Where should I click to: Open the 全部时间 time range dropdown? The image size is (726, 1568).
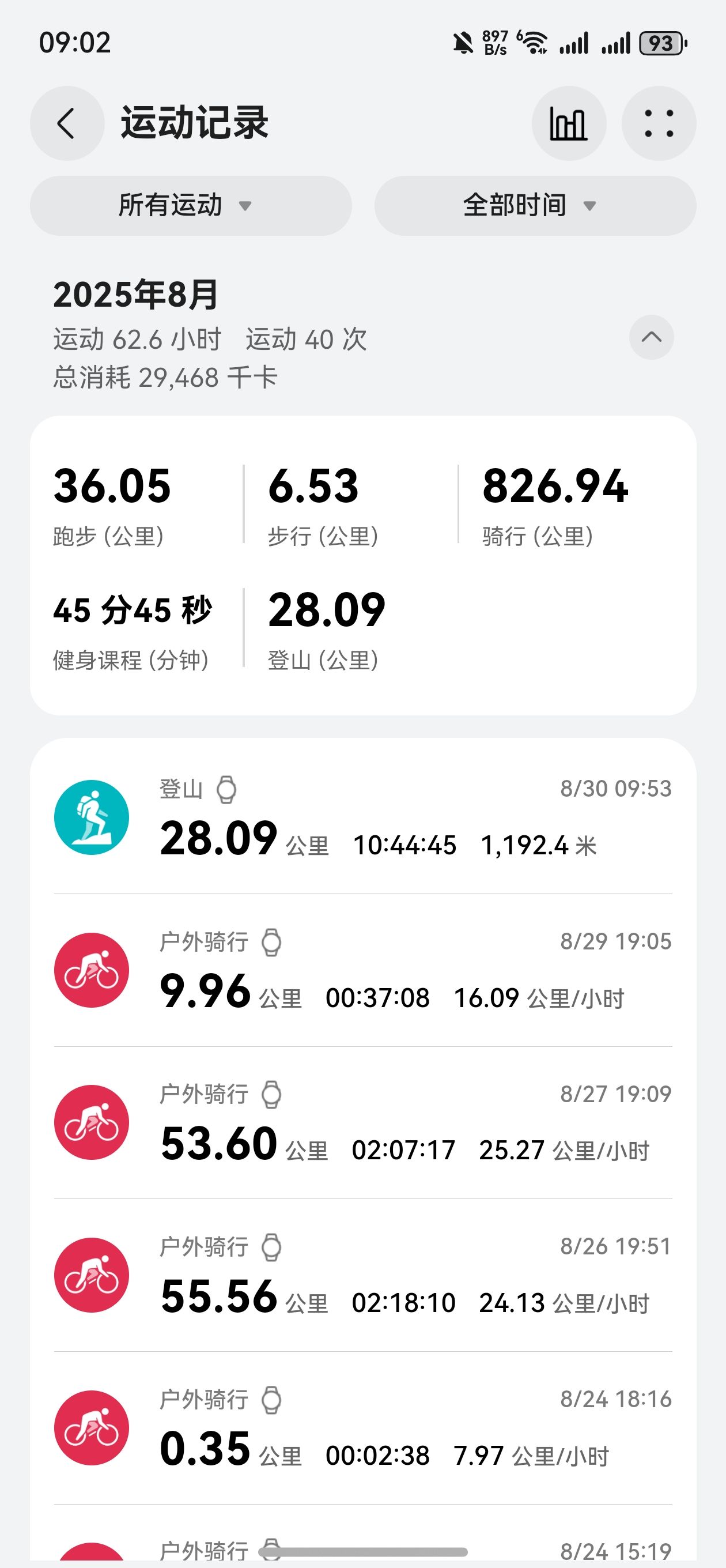[x=535, y=206]
